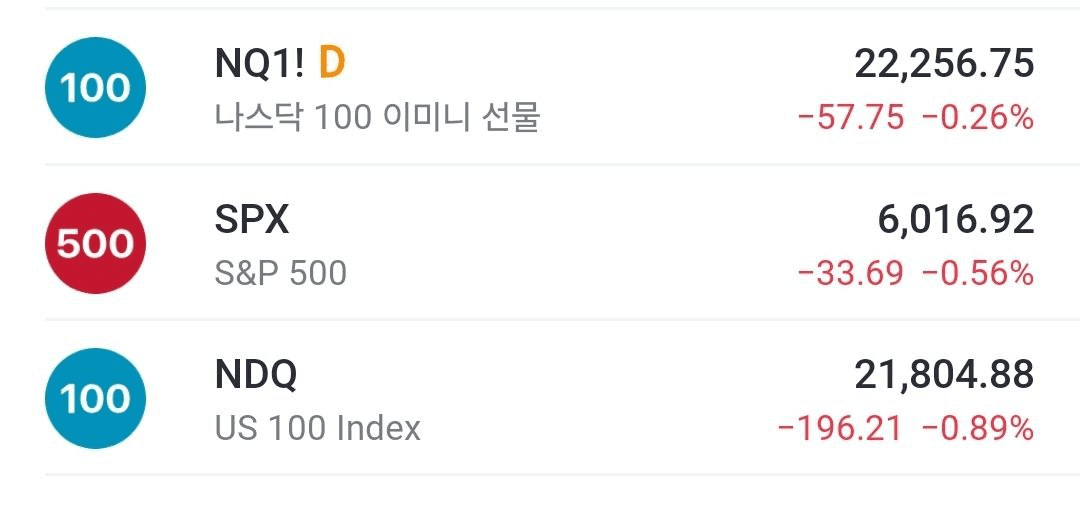1080x524 pixels.
Task: Open the SPX S&P 500 row
Action: coord(540,243)
